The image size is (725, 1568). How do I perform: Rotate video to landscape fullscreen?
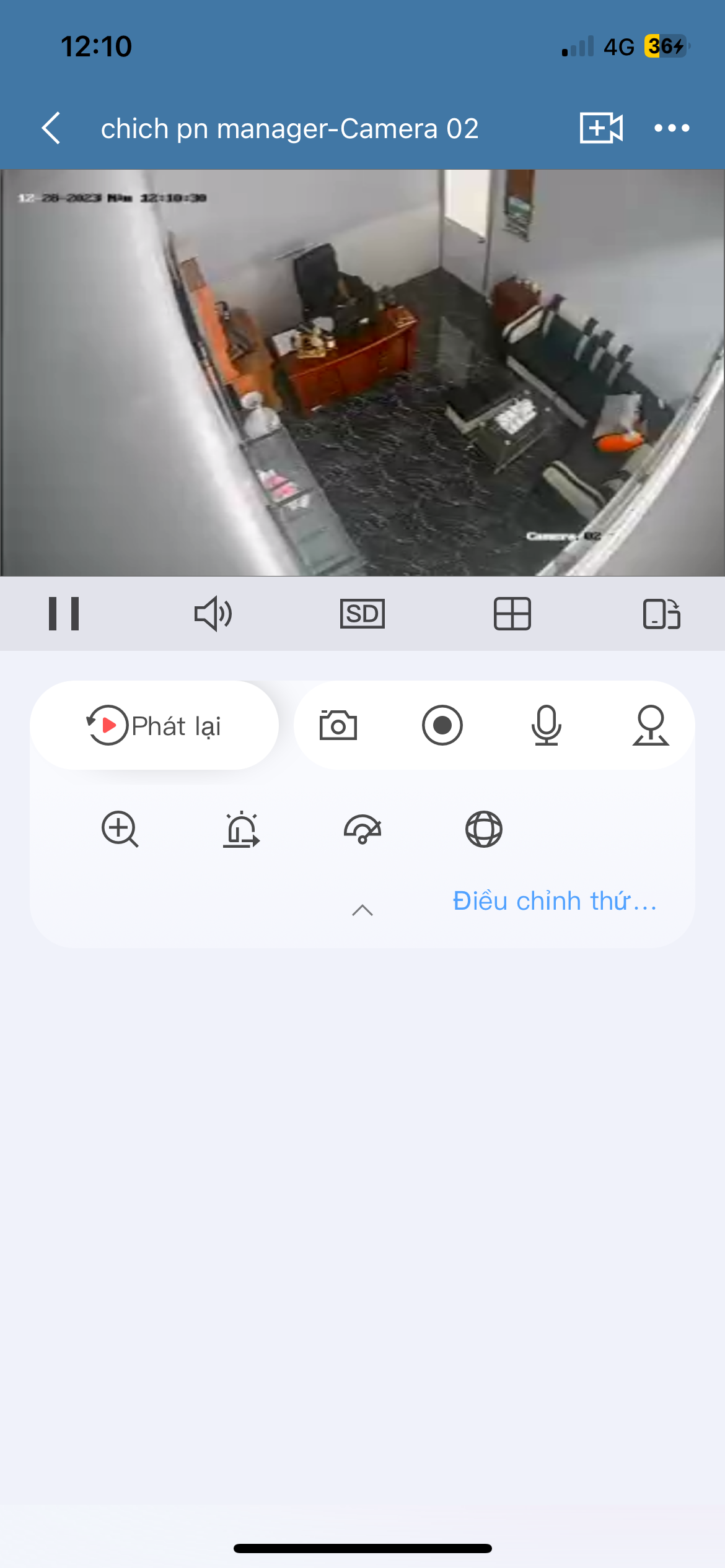(661, 614)
